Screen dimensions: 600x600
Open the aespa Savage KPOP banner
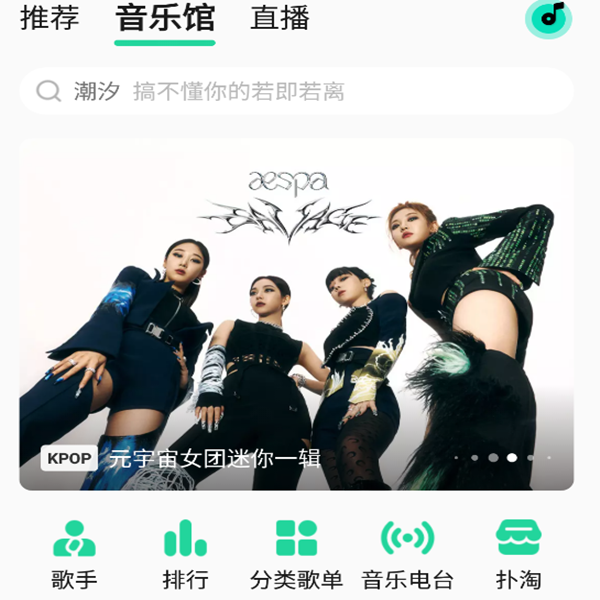[296, 314]
